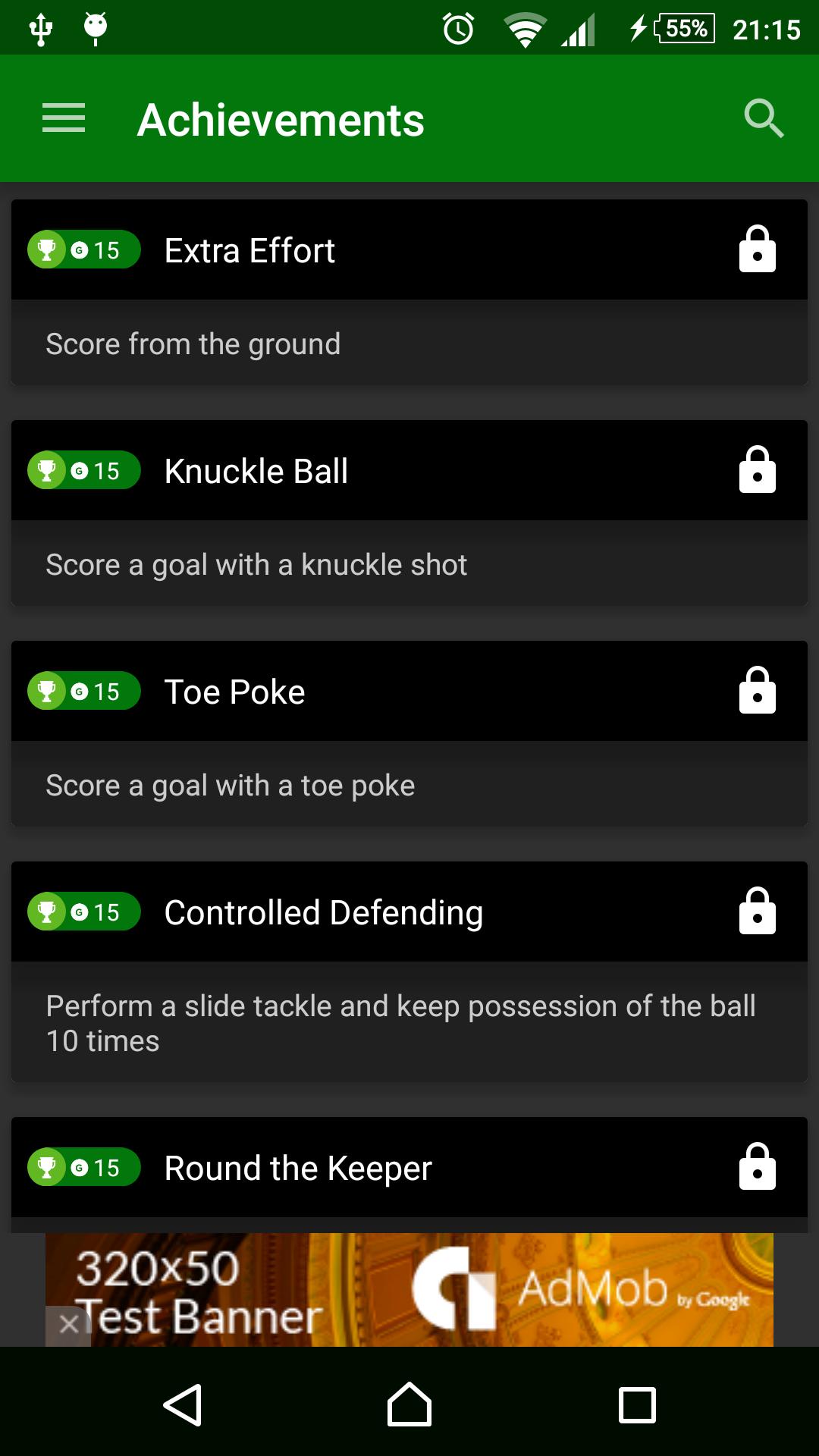The image size is (819, 1456).
Task: Tap the lock icon on Extra Effort achievement
Action: pyautogui.click(x=758, y=249)
